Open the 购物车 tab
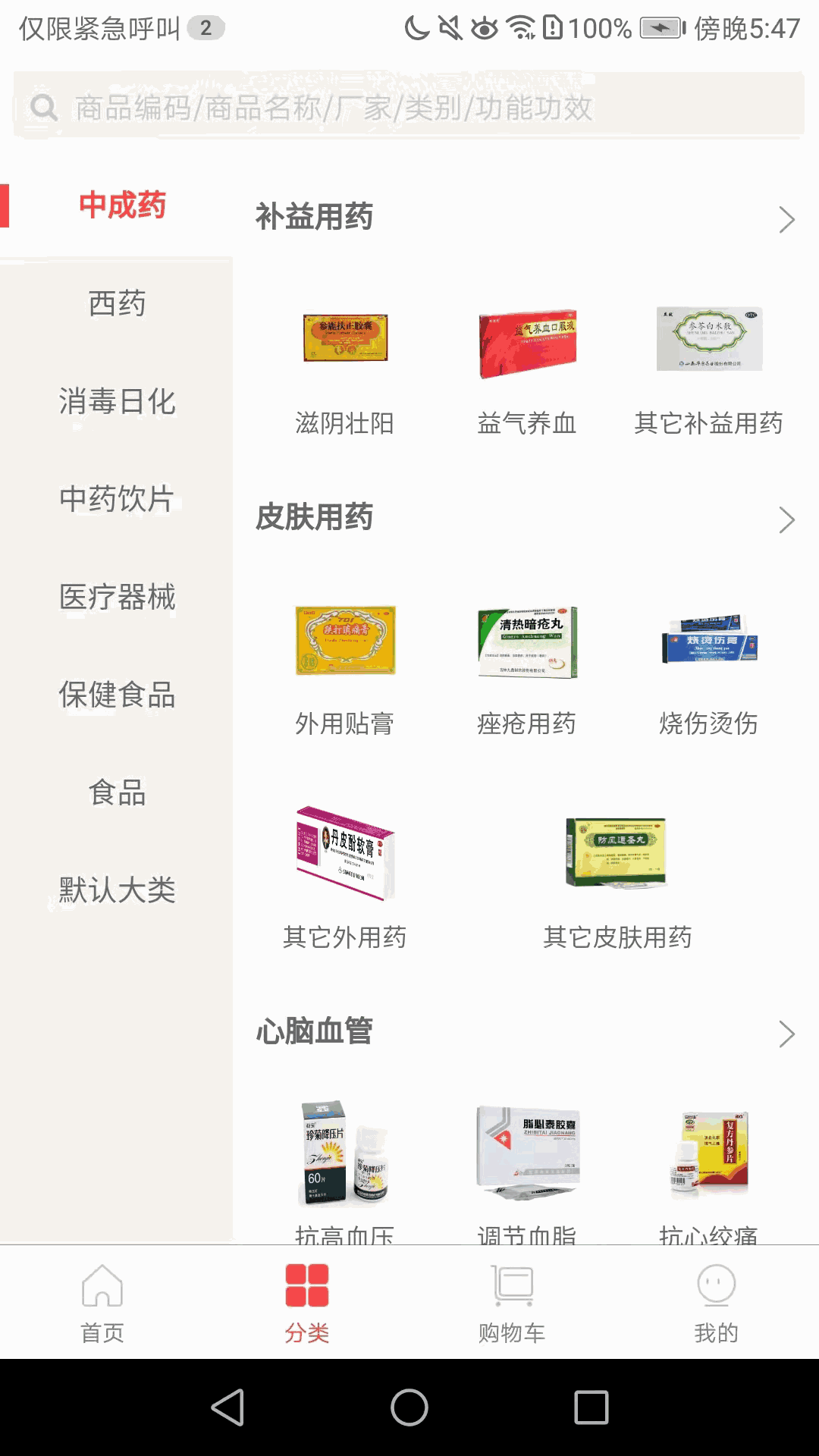Image resolution: width=819 pixels, height=1456 pixels. [x=512, y=1302]
